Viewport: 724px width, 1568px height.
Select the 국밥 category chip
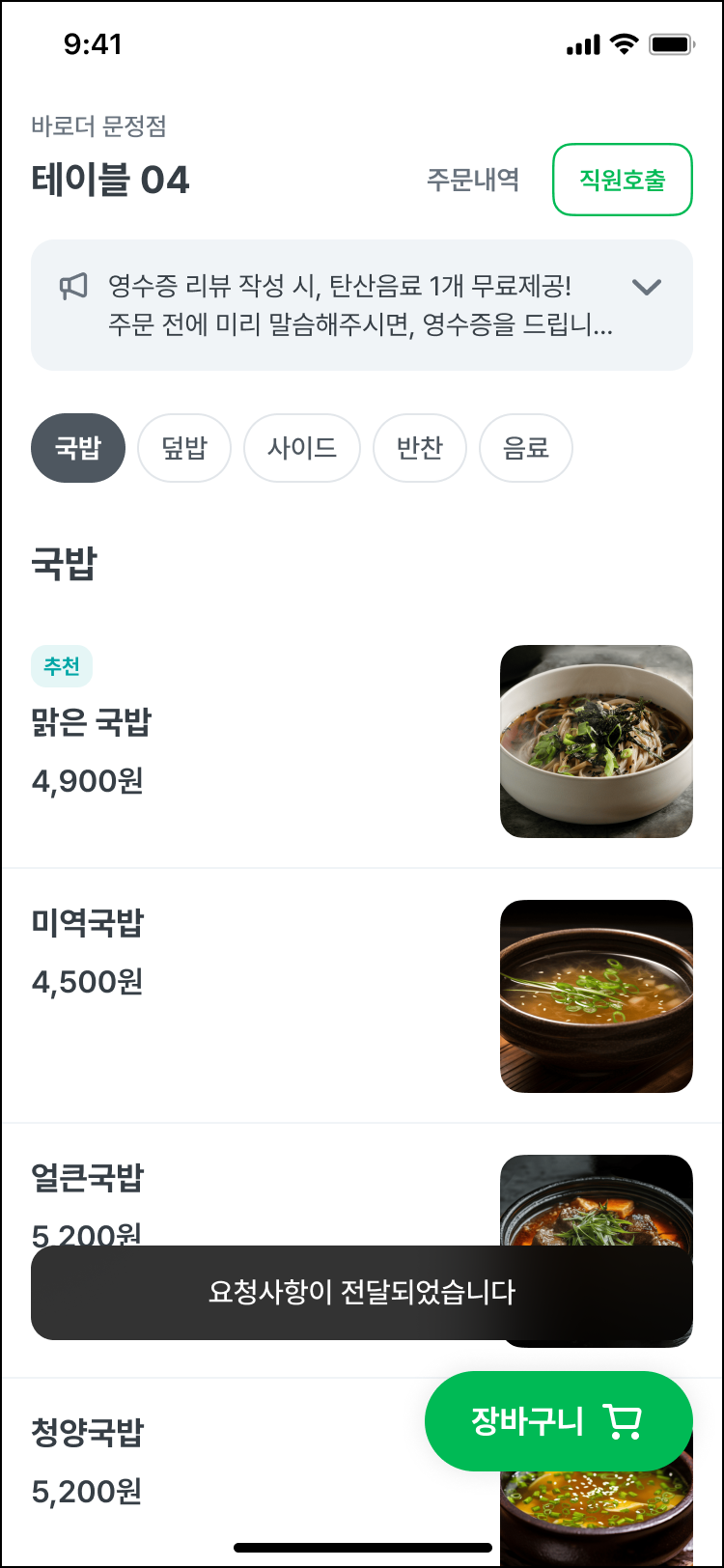tap(78, 448)
